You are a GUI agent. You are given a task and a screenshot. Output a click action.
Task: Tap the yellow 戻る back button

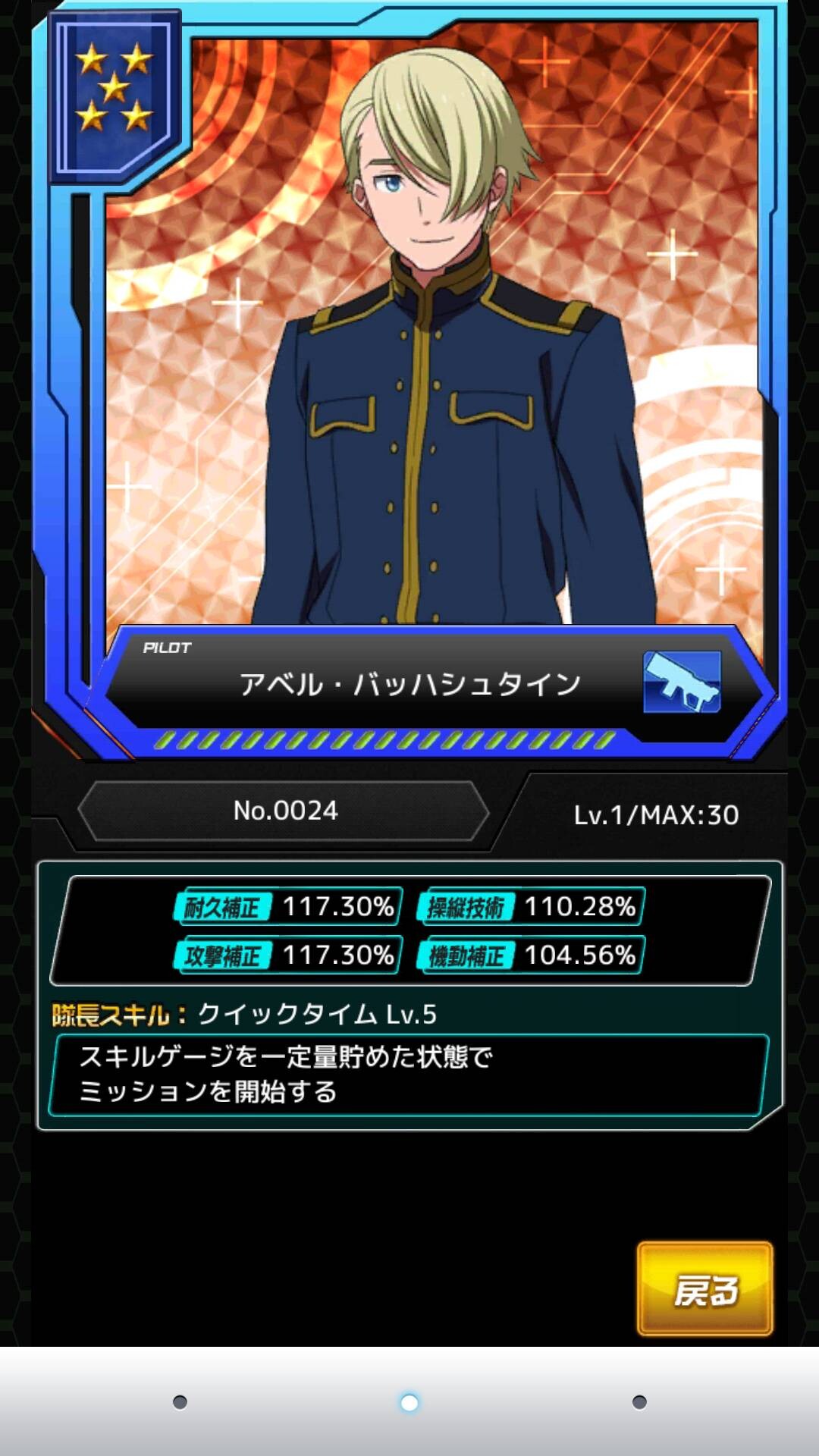705,1288
